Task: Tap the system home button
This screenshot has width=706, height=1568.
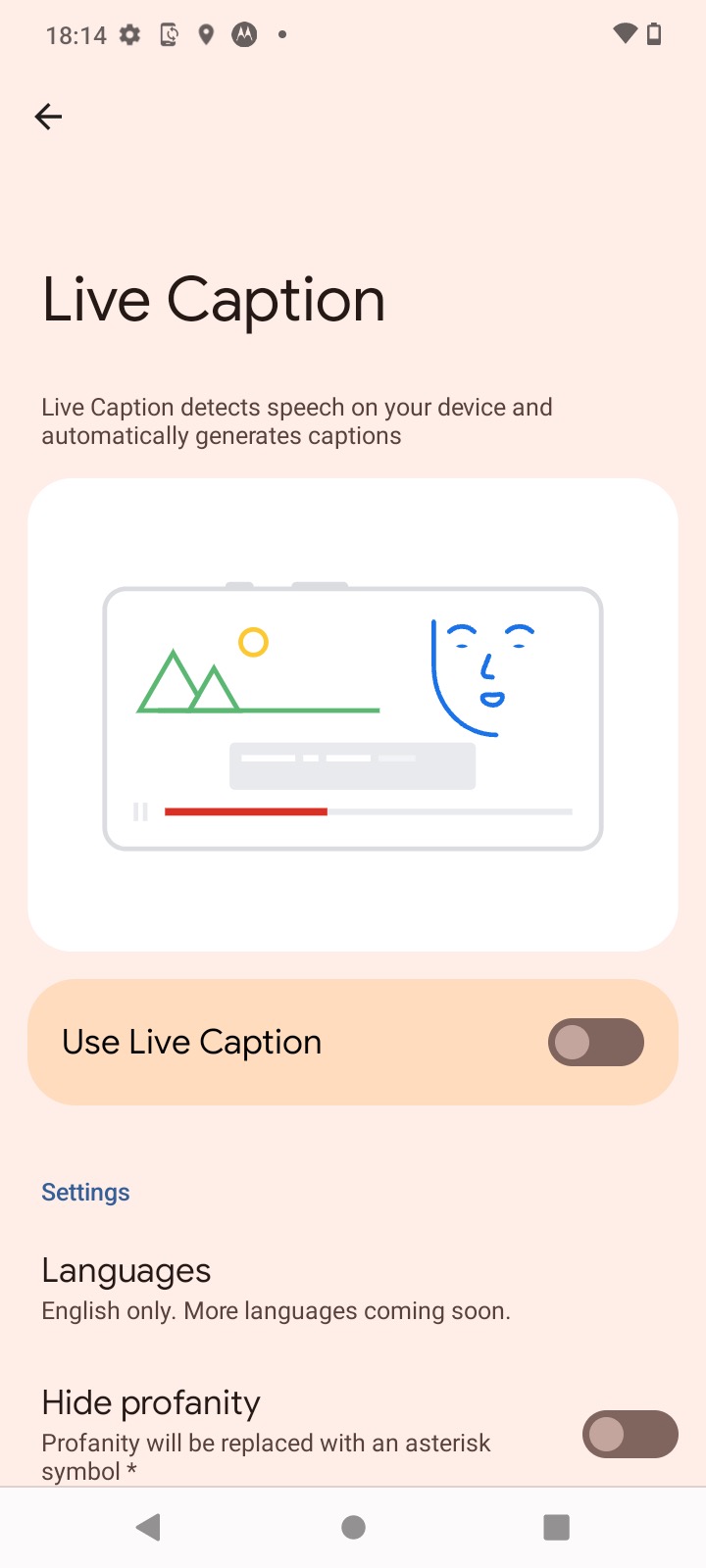Action: point(353,1527)
